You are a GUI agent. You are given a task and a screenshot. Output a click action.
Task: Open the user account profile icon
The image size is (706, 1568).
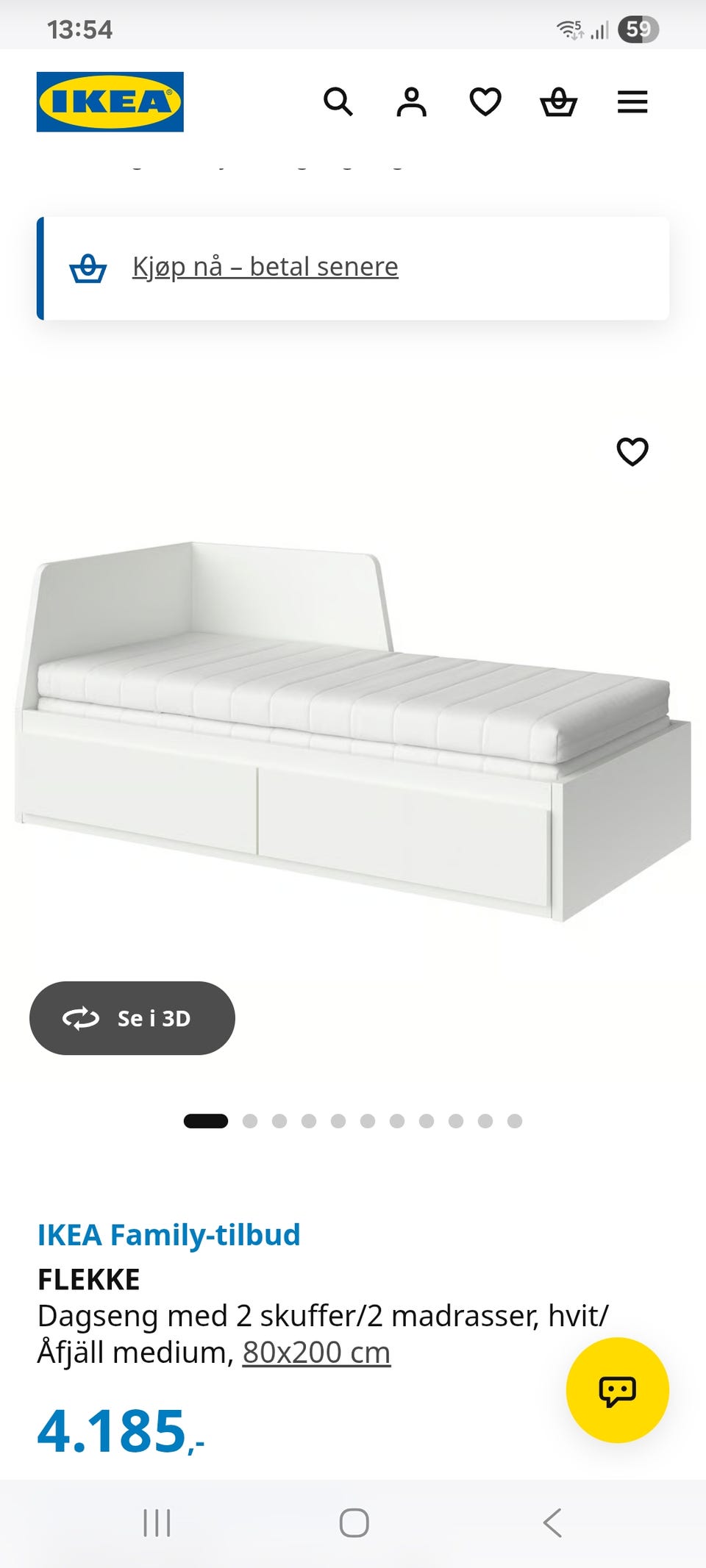click(412, 101)
